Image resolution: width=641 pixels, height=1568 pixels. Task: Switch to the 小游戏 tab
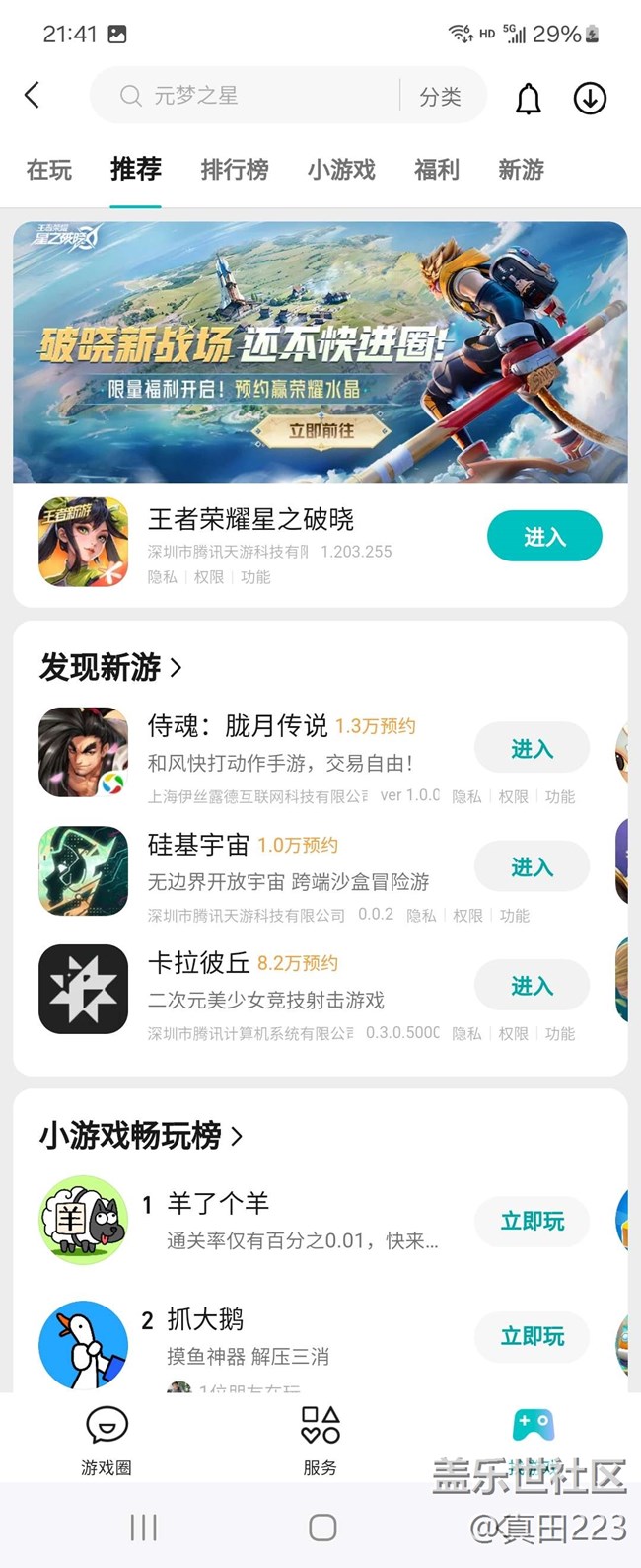tap(341, 170)
